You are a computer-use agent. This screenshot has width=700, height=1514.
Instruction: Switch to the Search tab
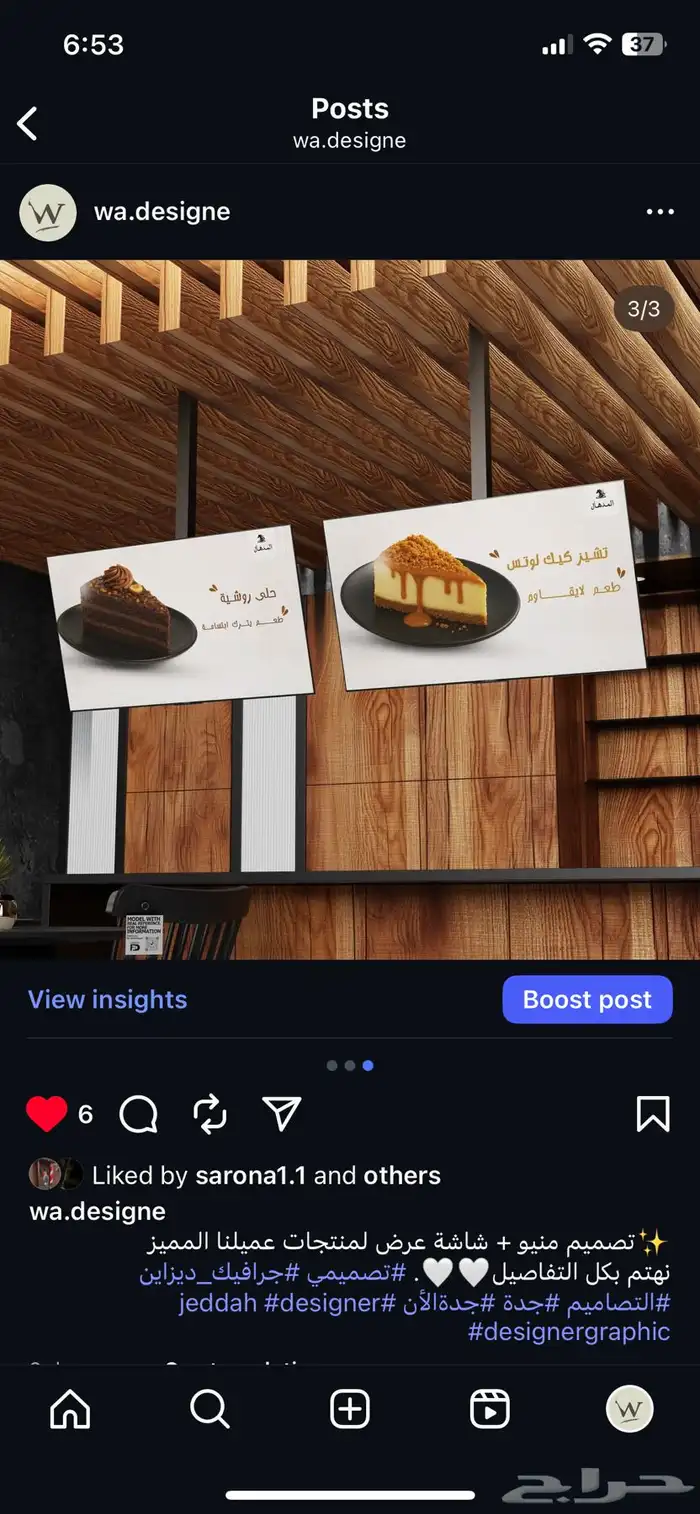(x=210, y=1409)
